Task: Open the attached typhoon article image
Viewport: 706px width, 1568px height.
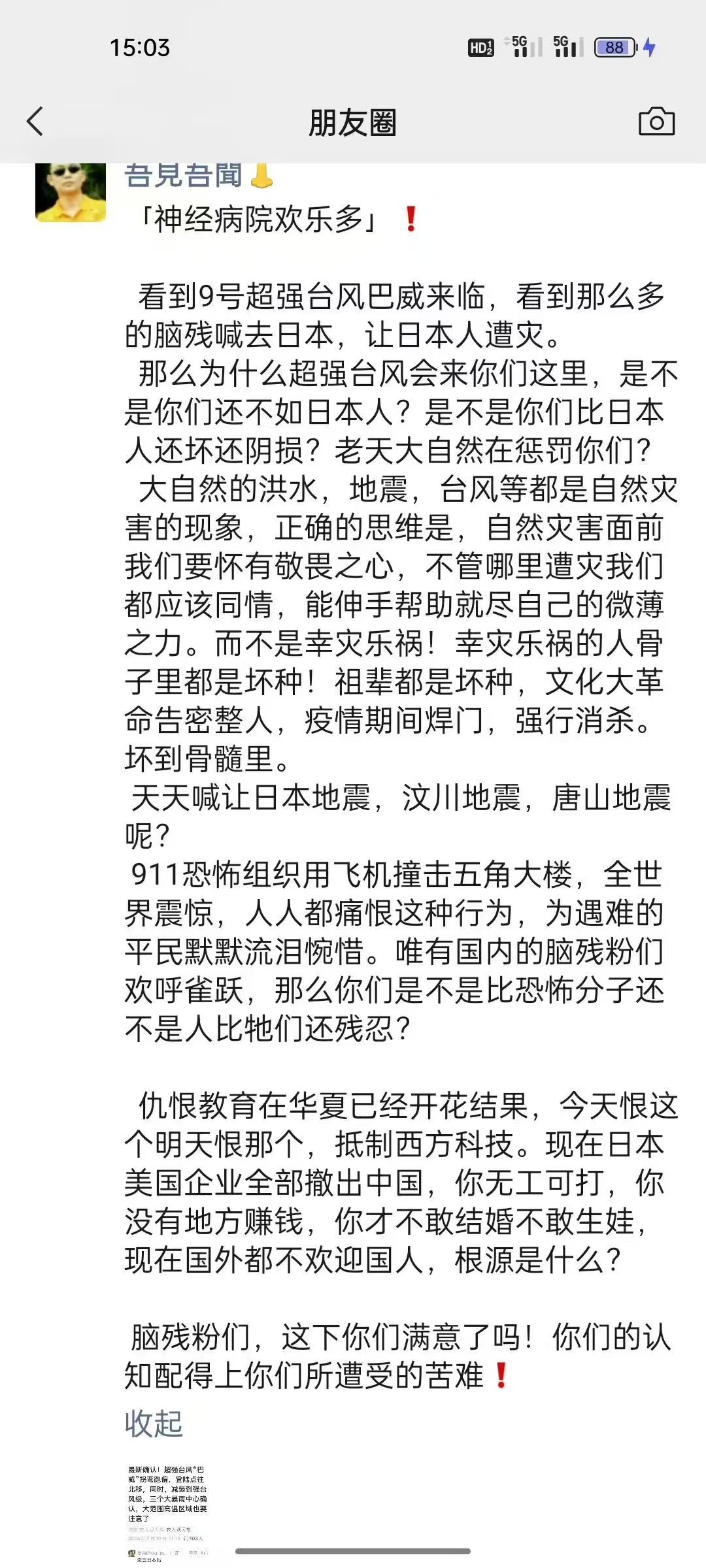Action: (168, 1516)
